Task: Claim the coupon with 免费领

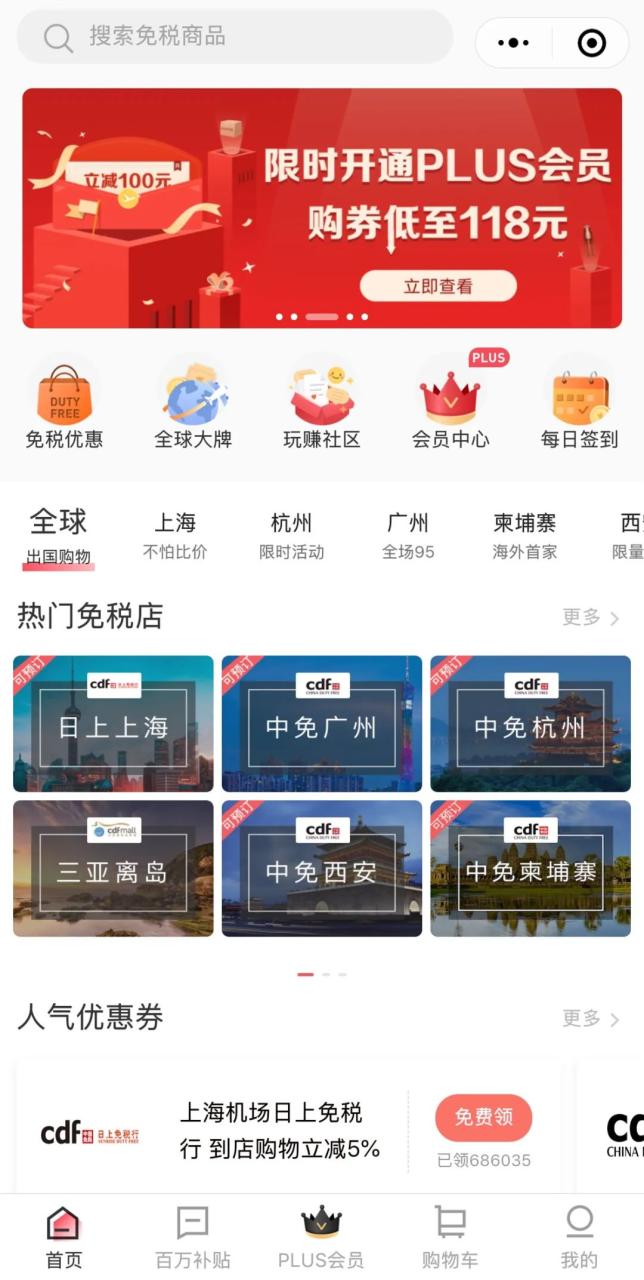Action: point(483,1117)
